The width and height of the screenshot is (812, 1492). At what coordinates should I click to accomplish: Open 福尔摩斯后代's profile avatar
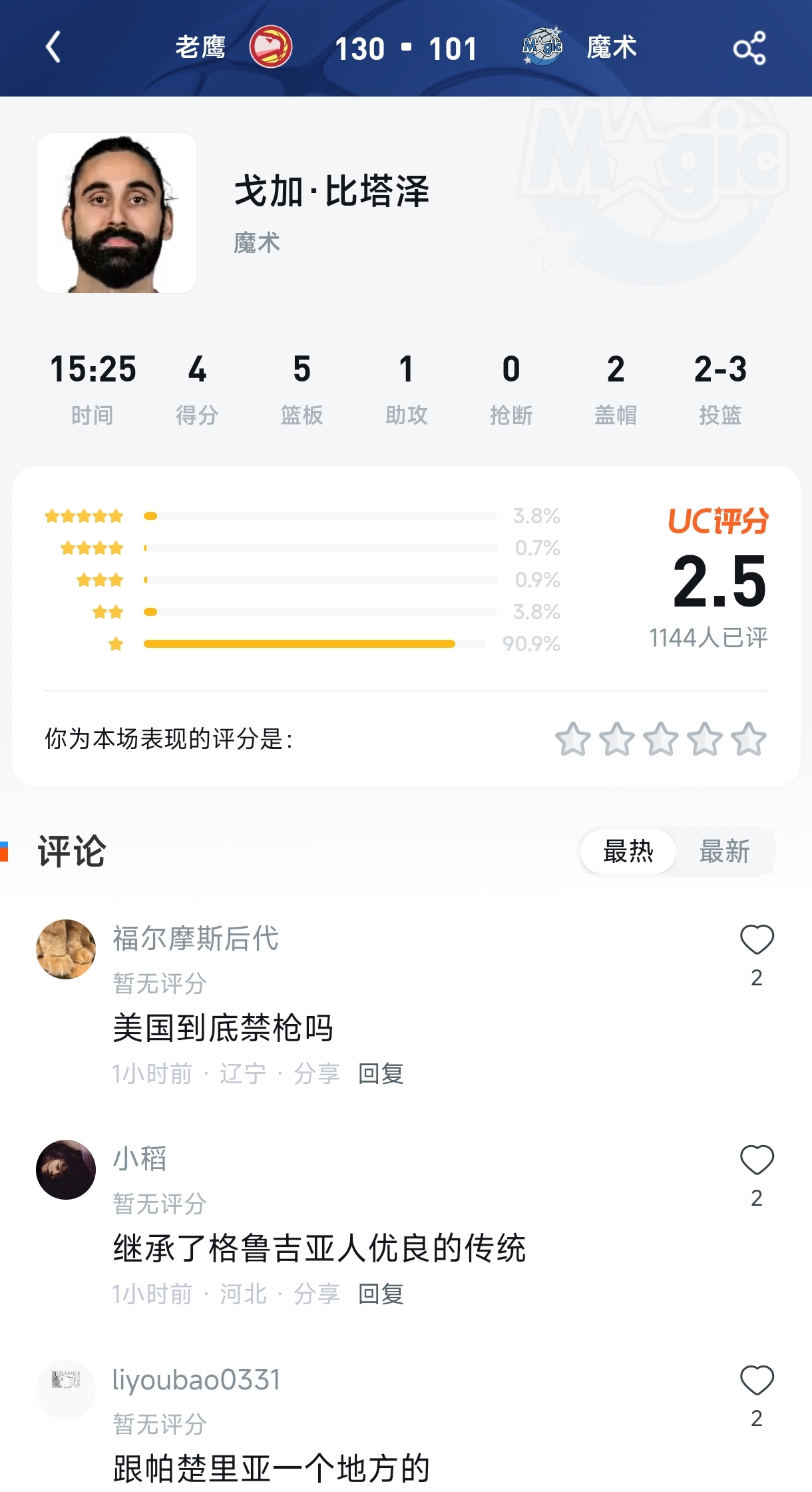[66, 949]
